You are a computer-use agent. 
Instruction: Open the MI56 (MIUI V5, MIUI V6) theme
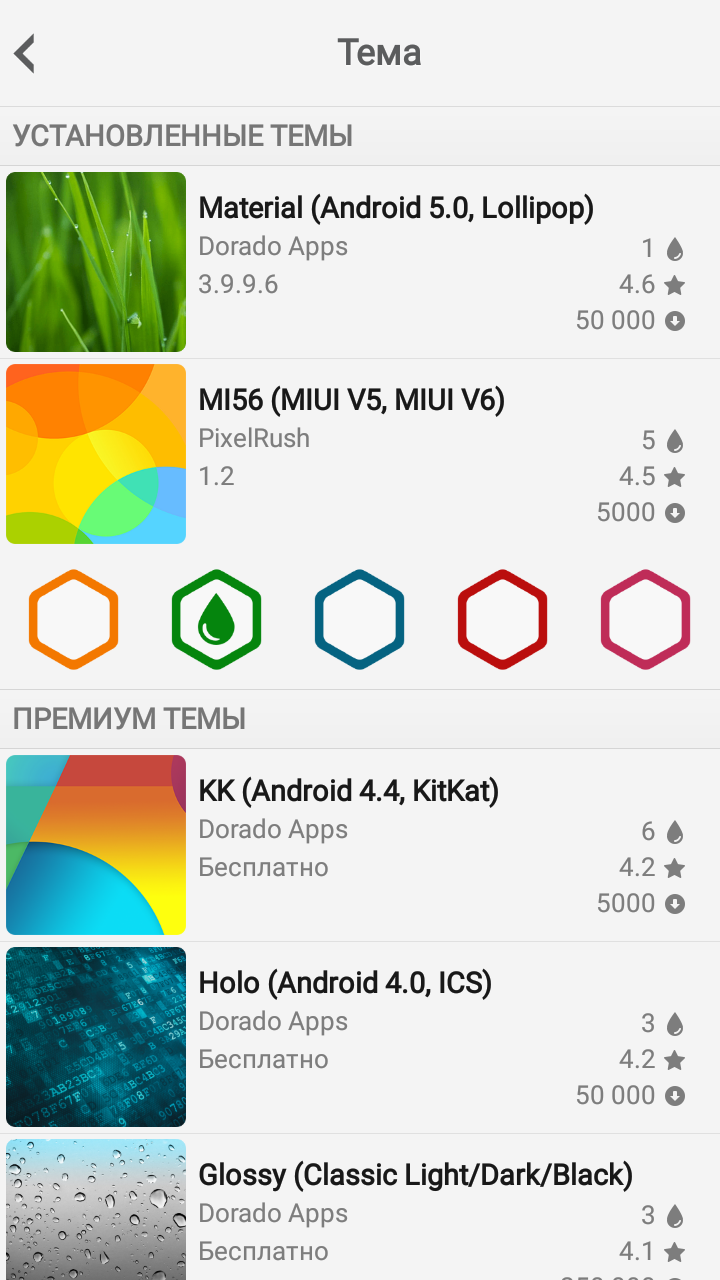[x=360, y=454]
